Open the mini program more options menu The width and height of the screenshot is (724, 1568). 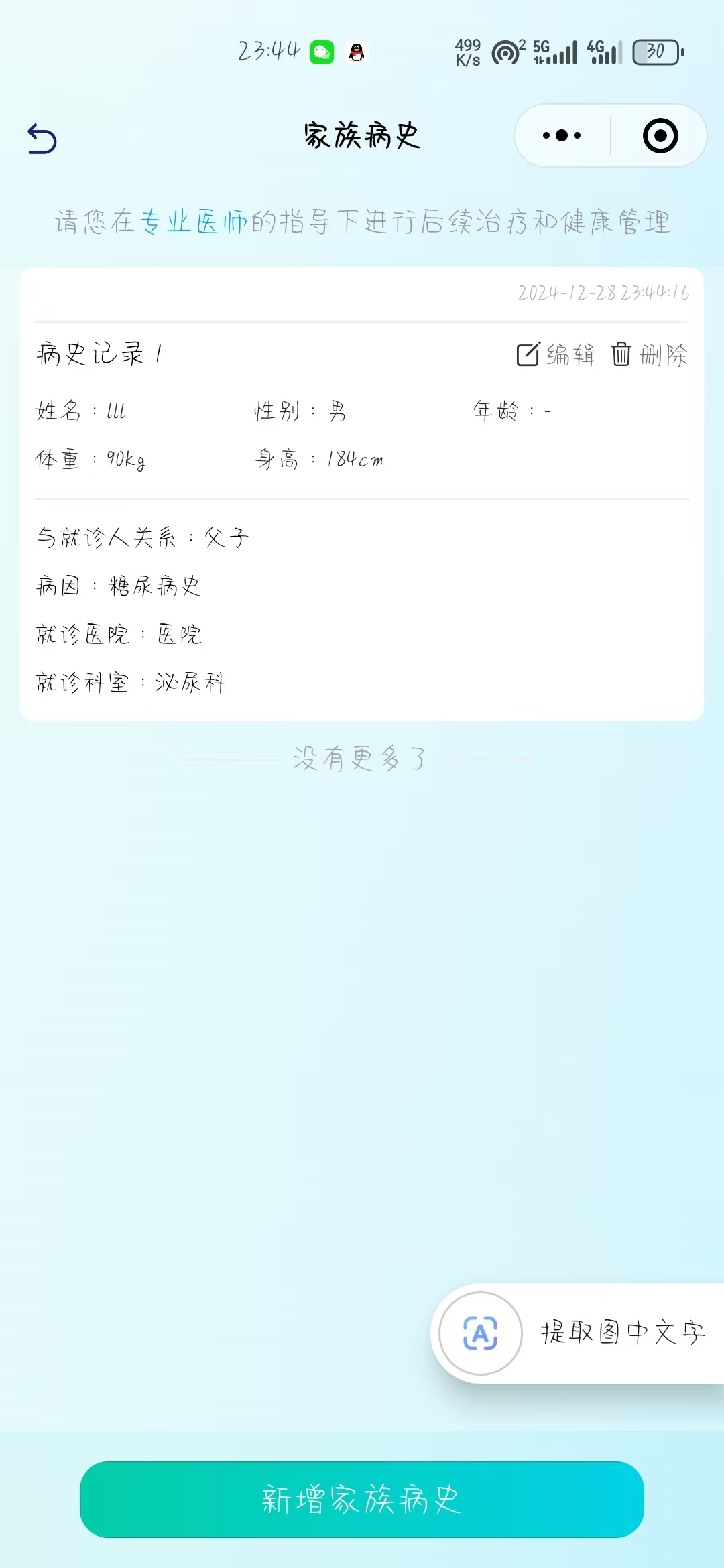[562, 136]
